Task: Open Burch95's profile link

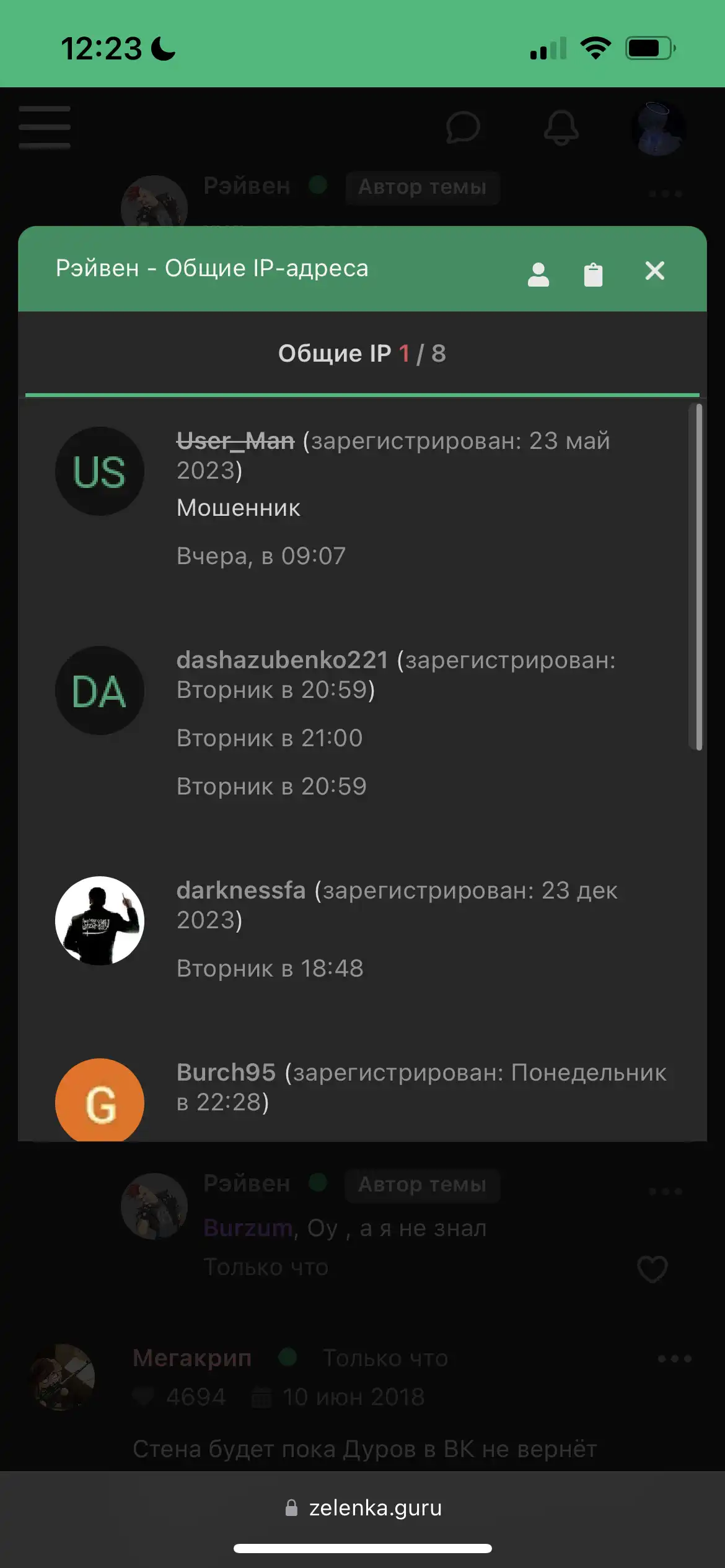Action: pyautogui.click(x=226, y=1073)
